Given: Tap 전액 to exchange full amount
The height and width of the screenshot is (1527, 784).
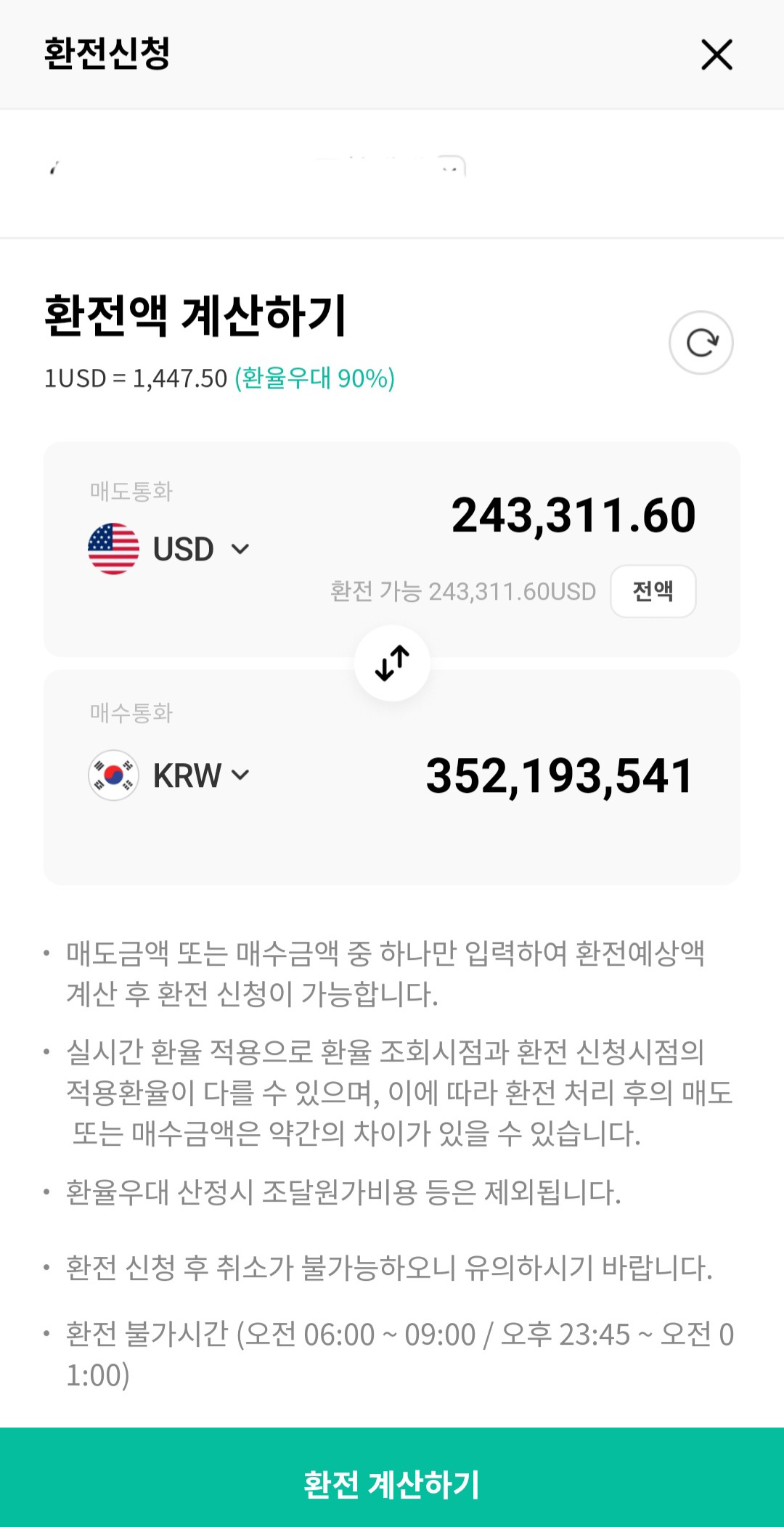Looking at the screenshot, I should pos(653,591).
